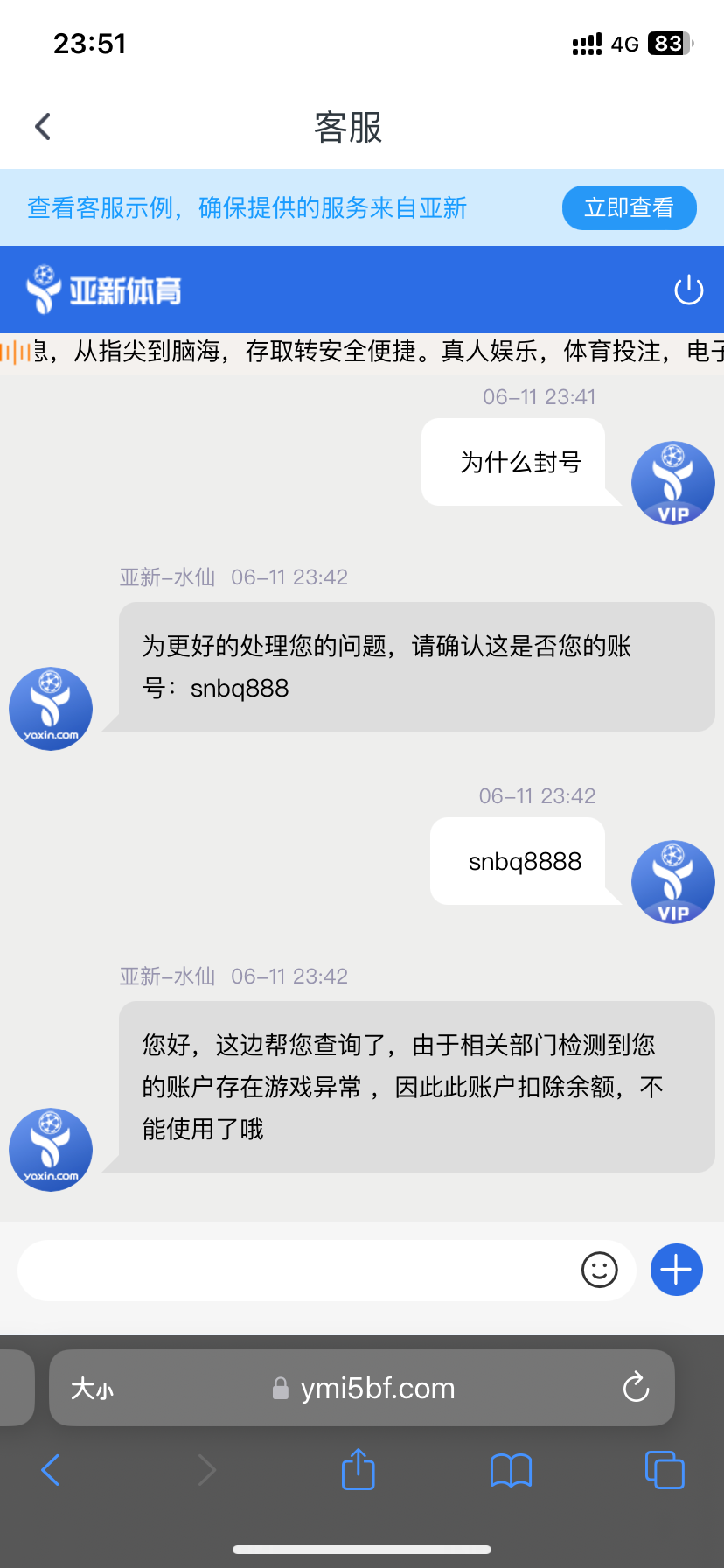Go back in Safari browser toolbar
Image resolution: width=724 pixels, height=1568 pixels.
pyautogui.click(x=51, y=1470)
